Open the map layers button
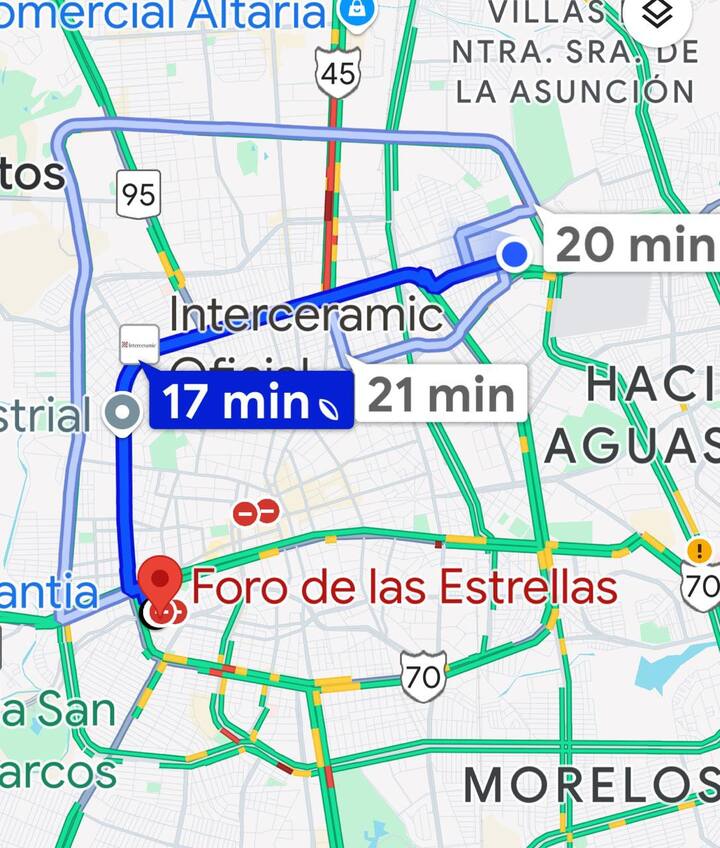Screen dimensions: 720x848 point(660,17)
